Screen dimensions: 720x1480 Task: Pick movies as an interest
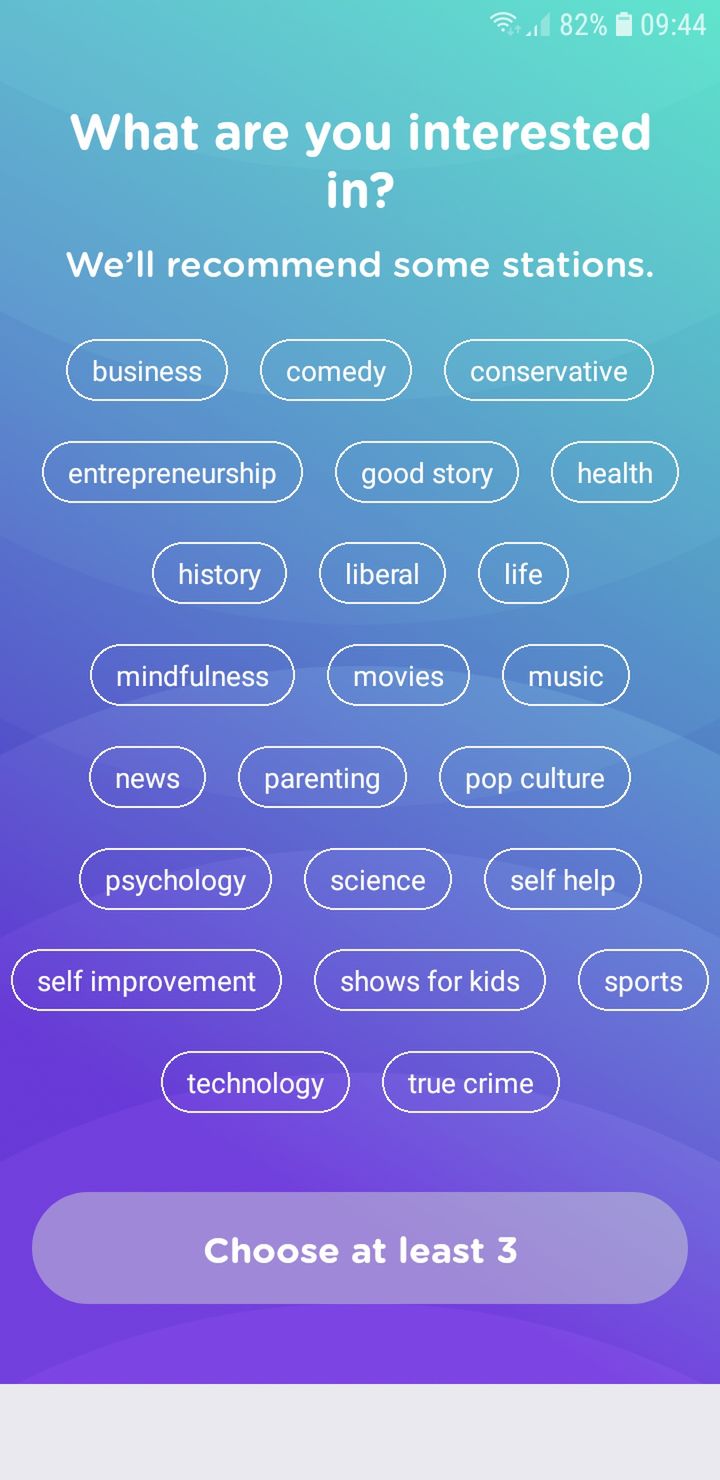398,676
